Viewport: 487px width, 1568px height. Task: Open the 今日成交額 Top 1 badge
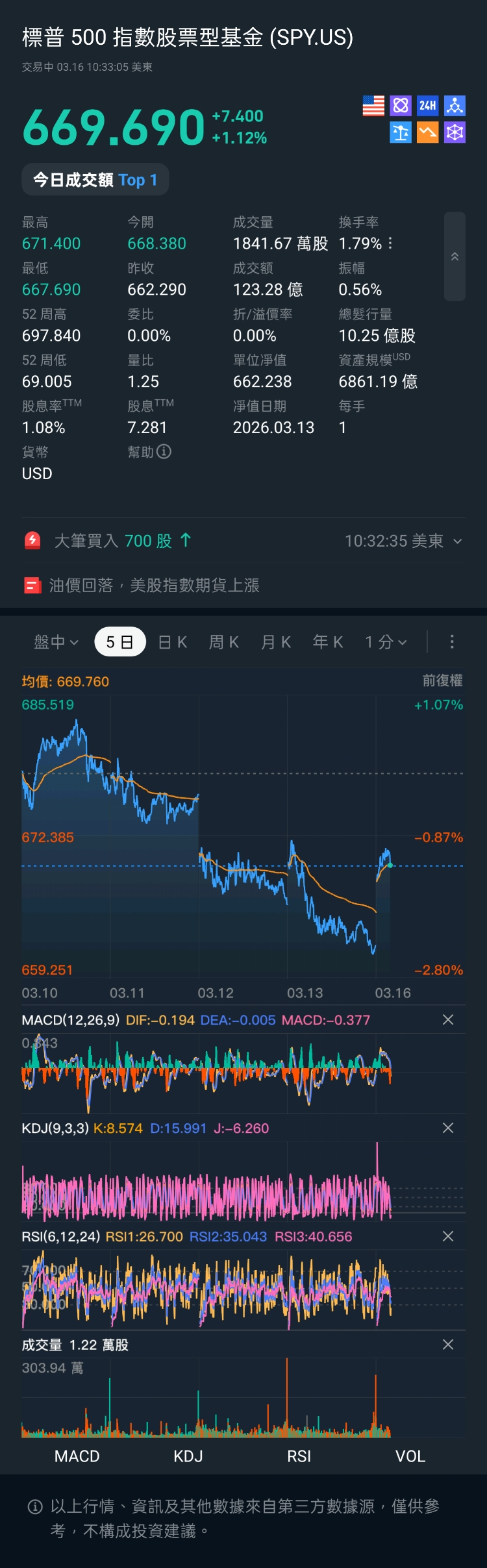point(95,180)
